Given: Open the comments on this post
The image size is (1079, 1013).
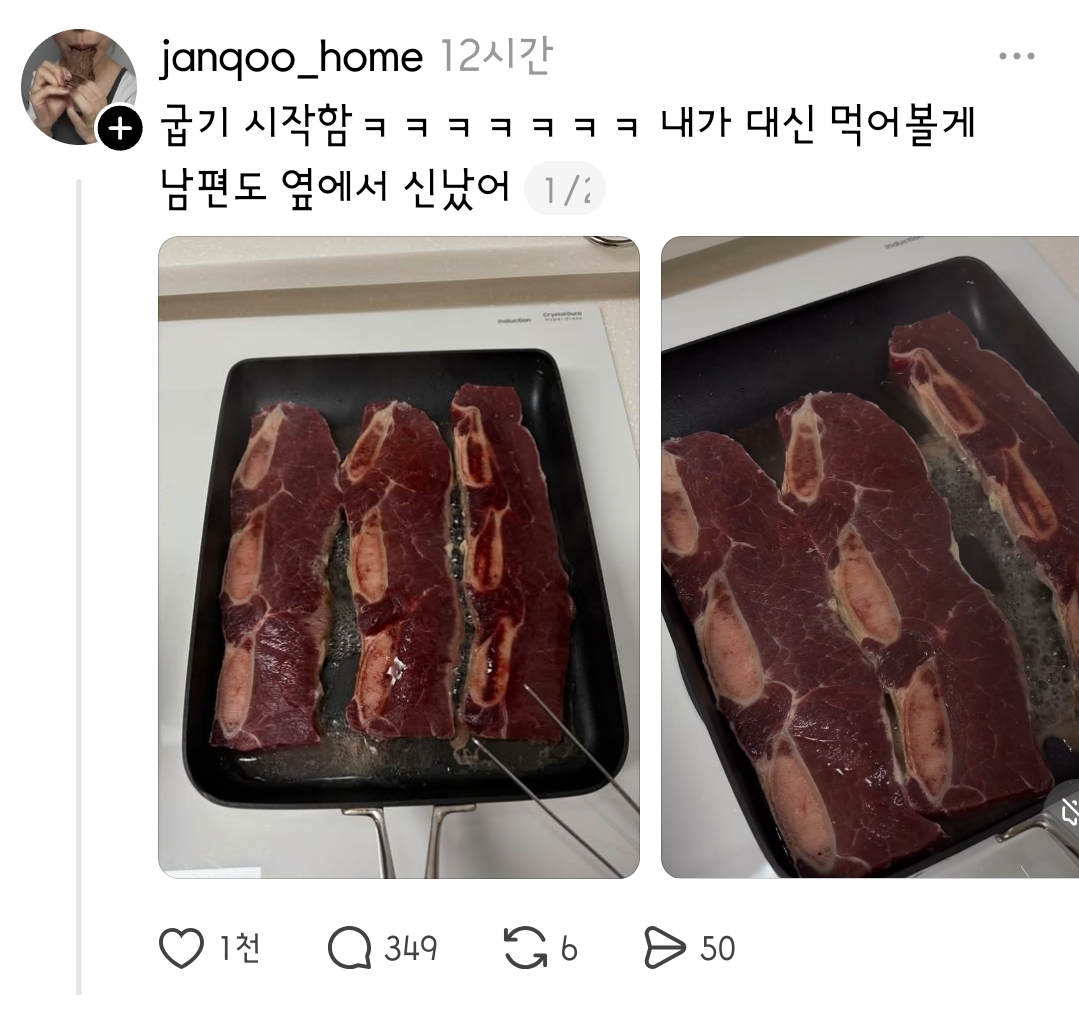Looking at the screenshot, I should (x=349, y=948).
